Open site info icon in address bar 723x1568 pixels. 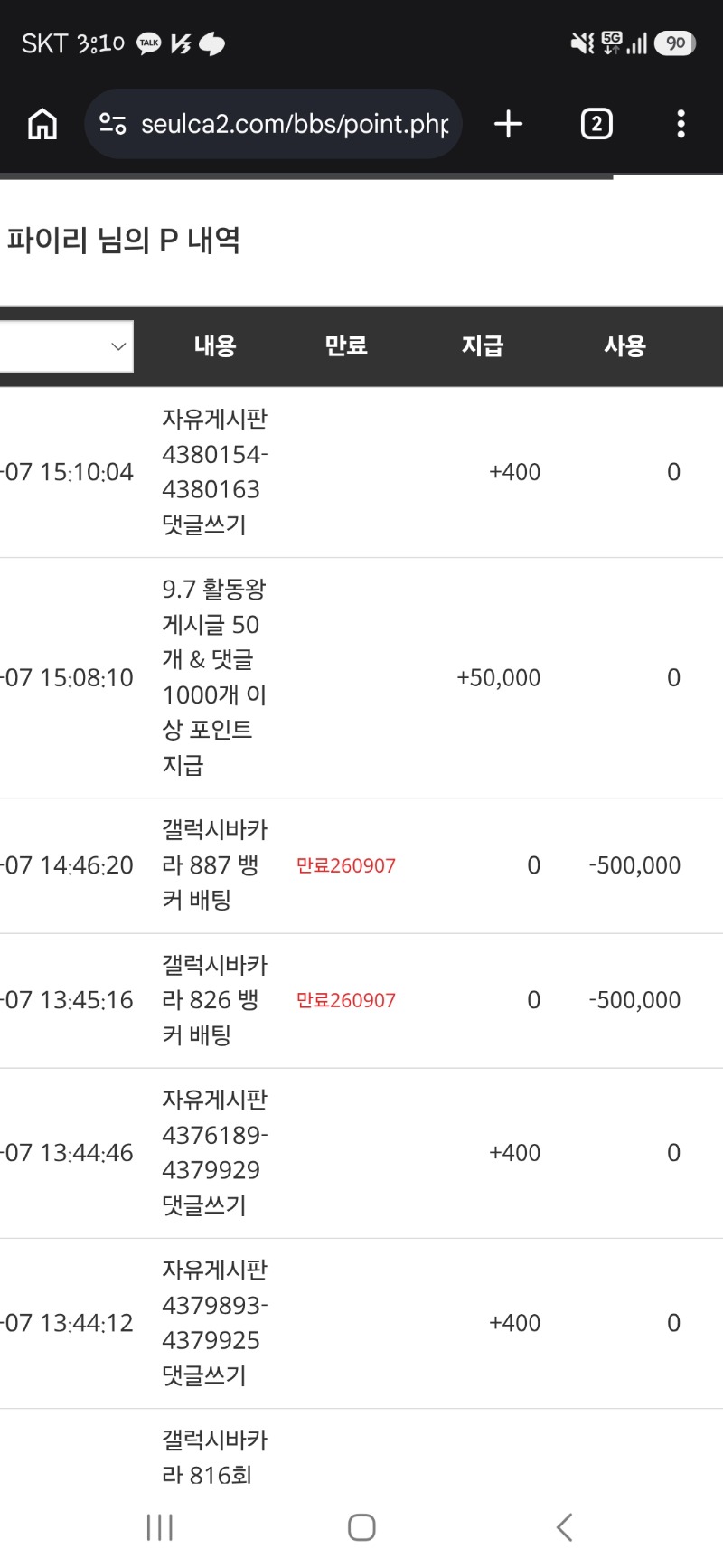pyautogui.click(x=113, y=124)
